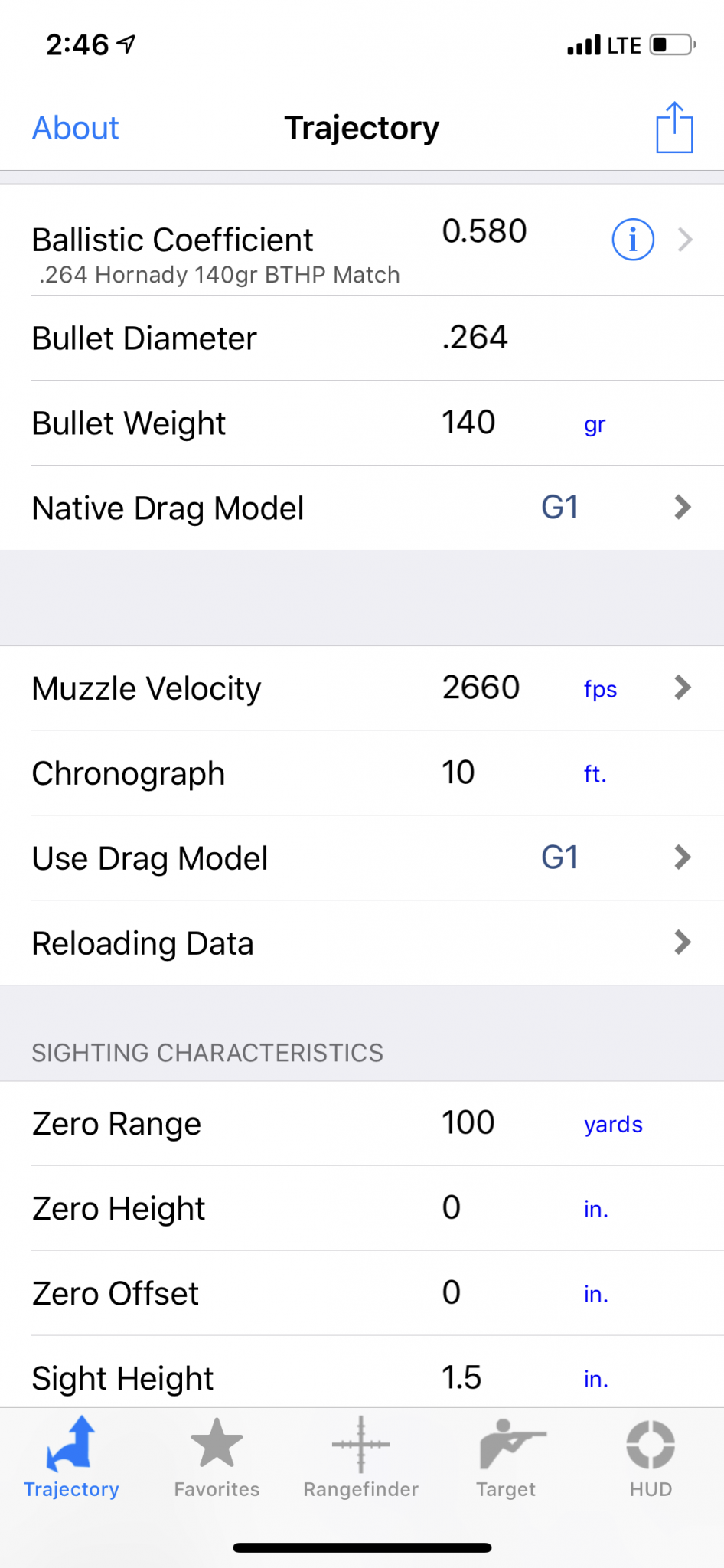724x1568 pixels.
Task: Edit the Zero Range value
Action: pyautogui.click(x=468, y=1123)
